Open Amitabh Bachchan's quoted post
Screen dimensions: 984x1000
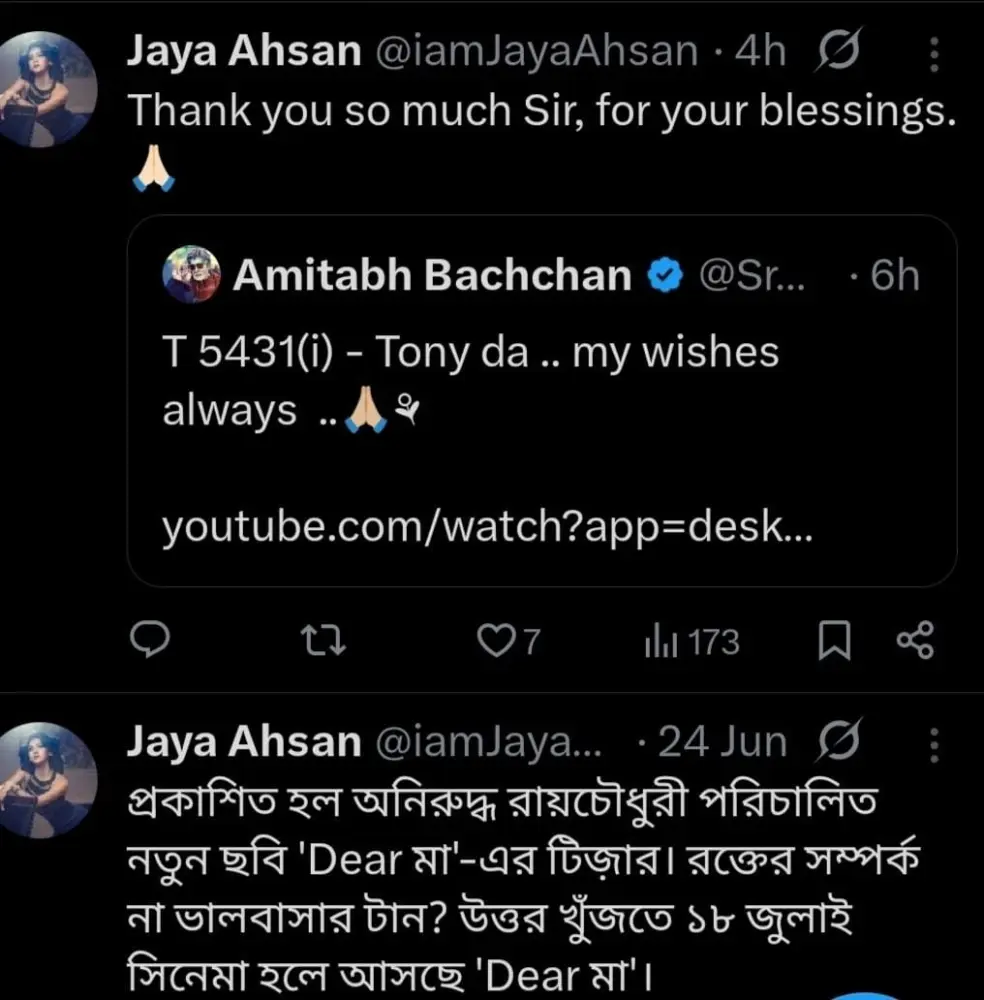coord(541,400)
